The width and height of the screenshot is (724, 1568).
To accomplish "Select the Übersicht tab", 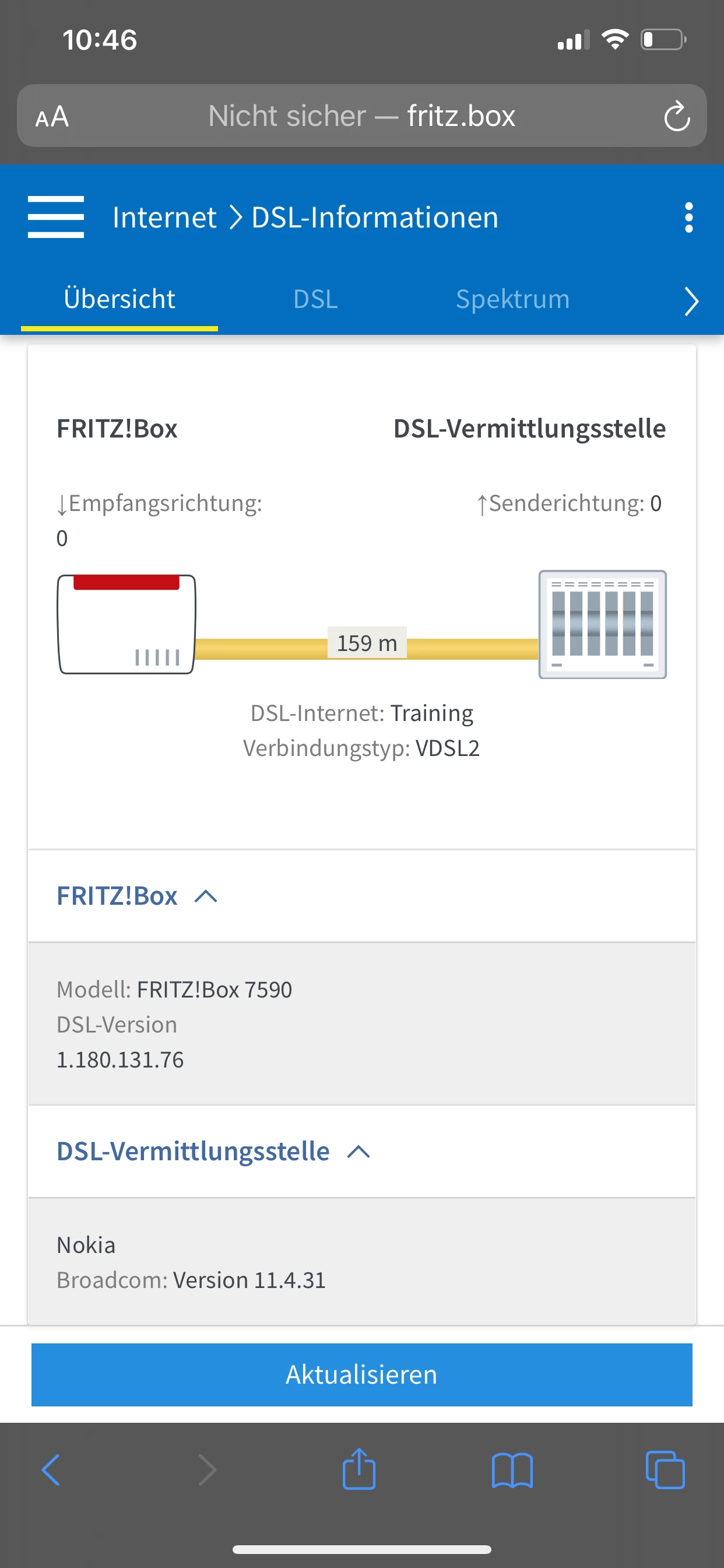I will point(120,299).
